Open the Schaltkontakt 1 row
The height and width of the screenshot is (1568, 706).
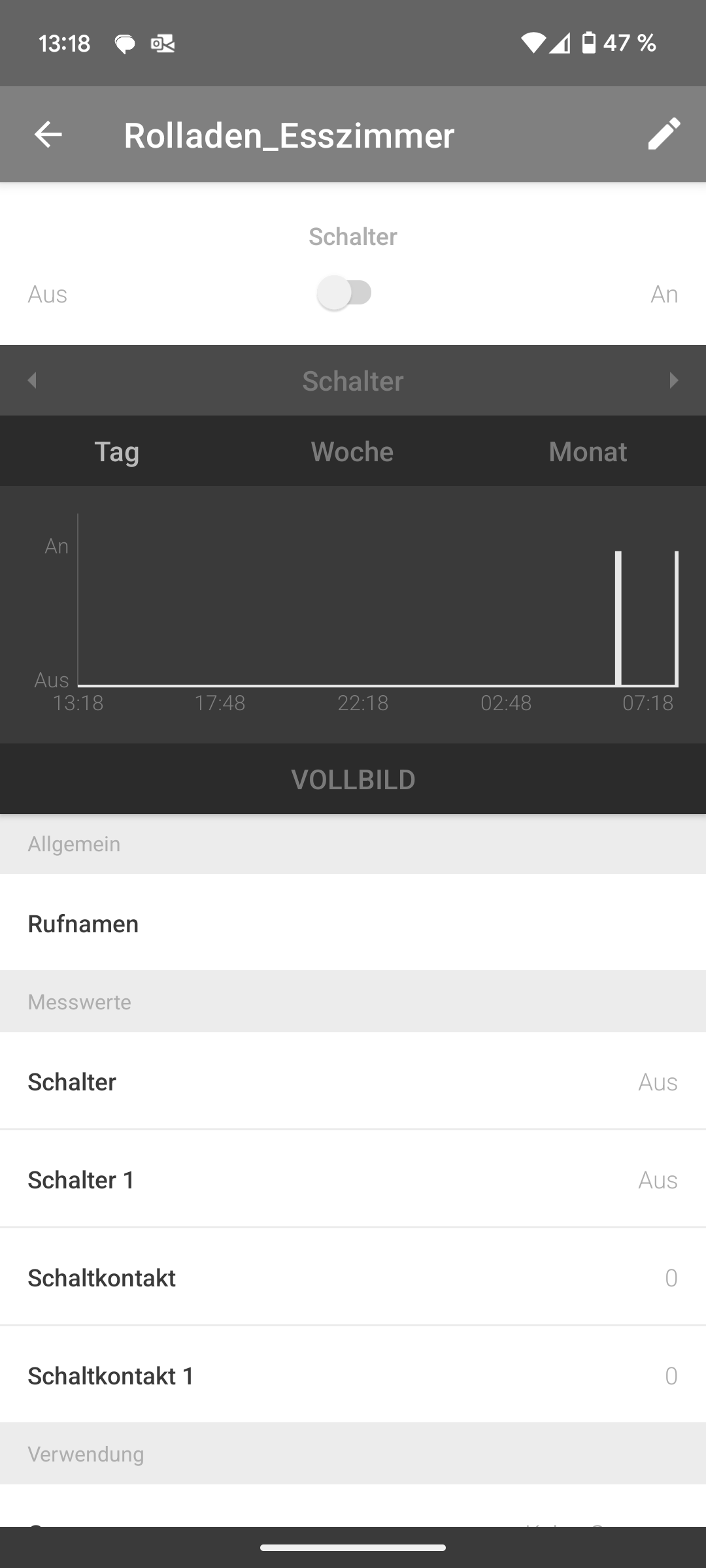point(353,1375)
